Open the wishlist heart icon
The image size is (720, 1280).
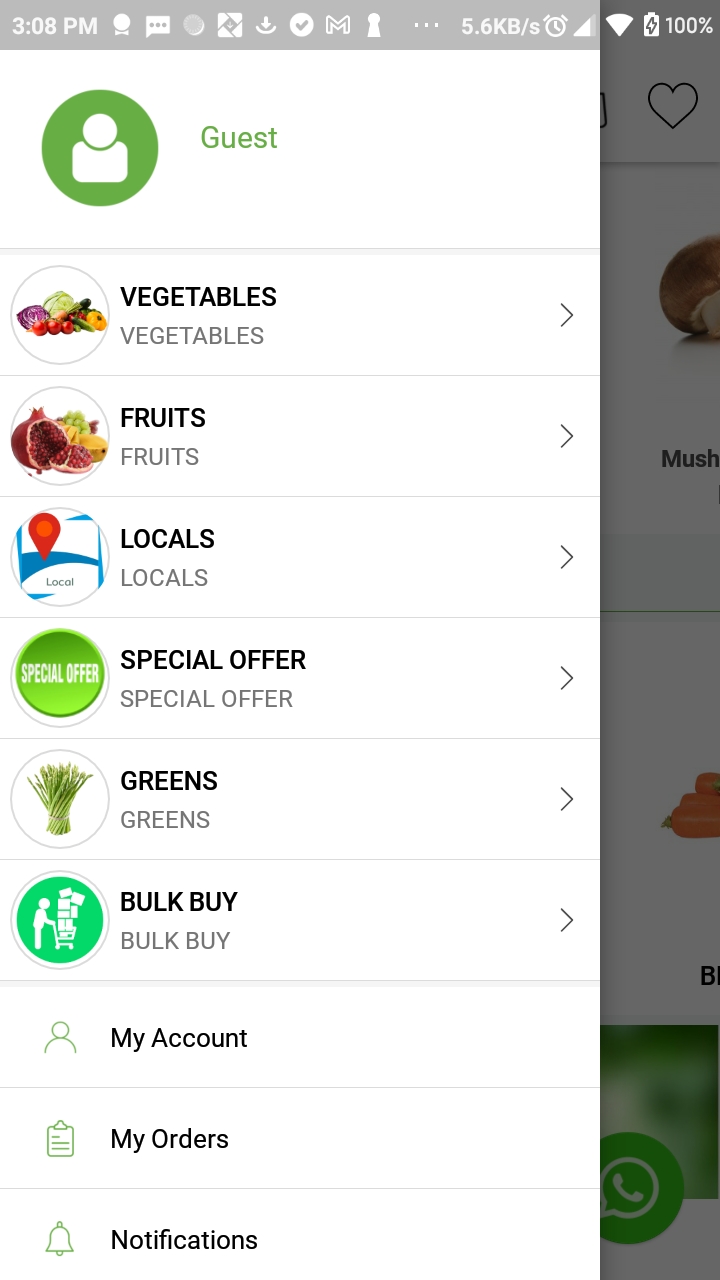coord(673,106)
